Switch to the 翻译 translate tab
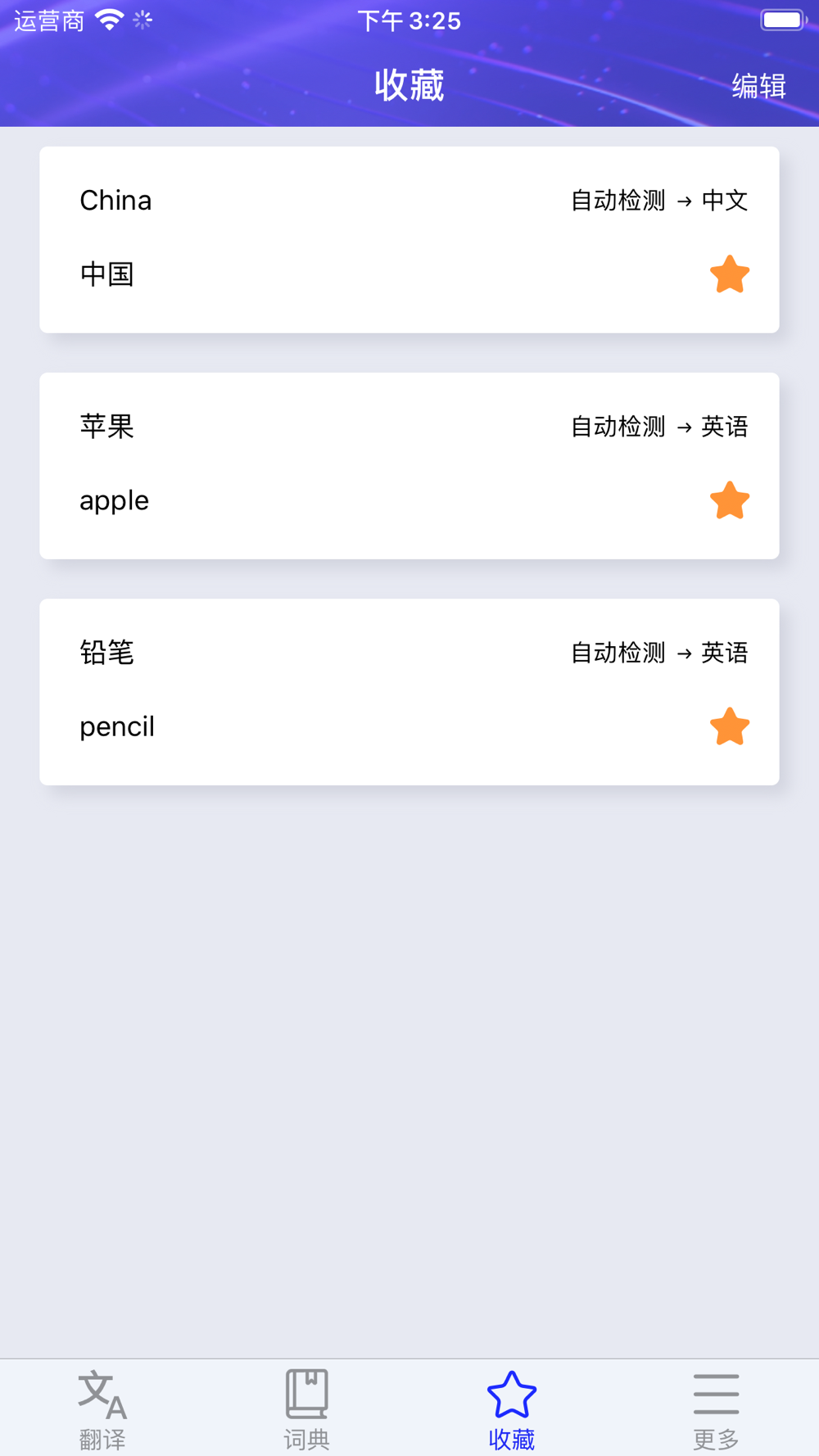 click(102, 1409)
